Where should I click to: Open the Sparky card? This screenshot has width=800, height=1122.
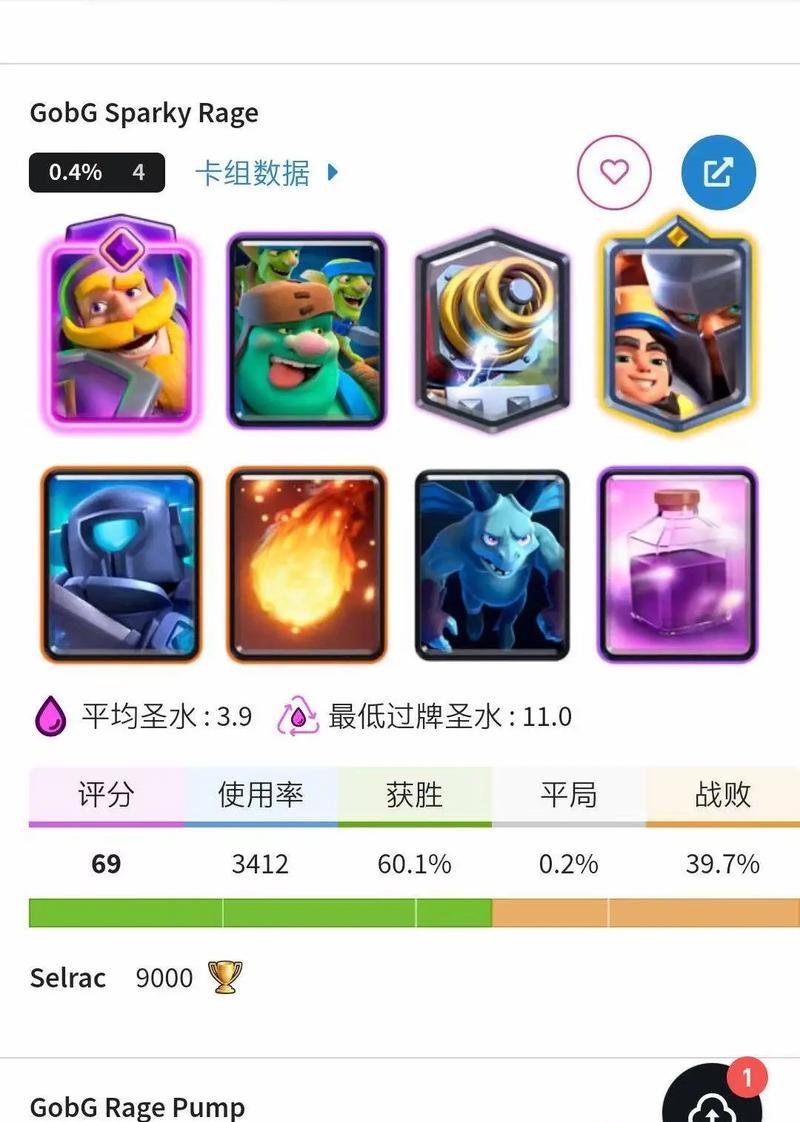pyautogui.click(x=491, y=329)
